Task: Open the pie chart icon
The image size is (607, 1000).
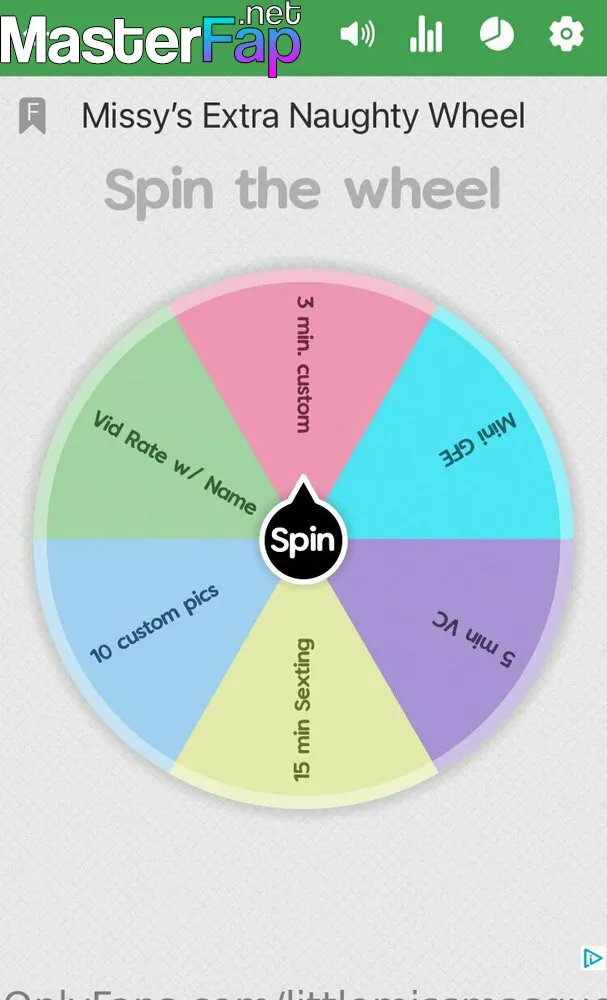Action: (x=497, y=34)
